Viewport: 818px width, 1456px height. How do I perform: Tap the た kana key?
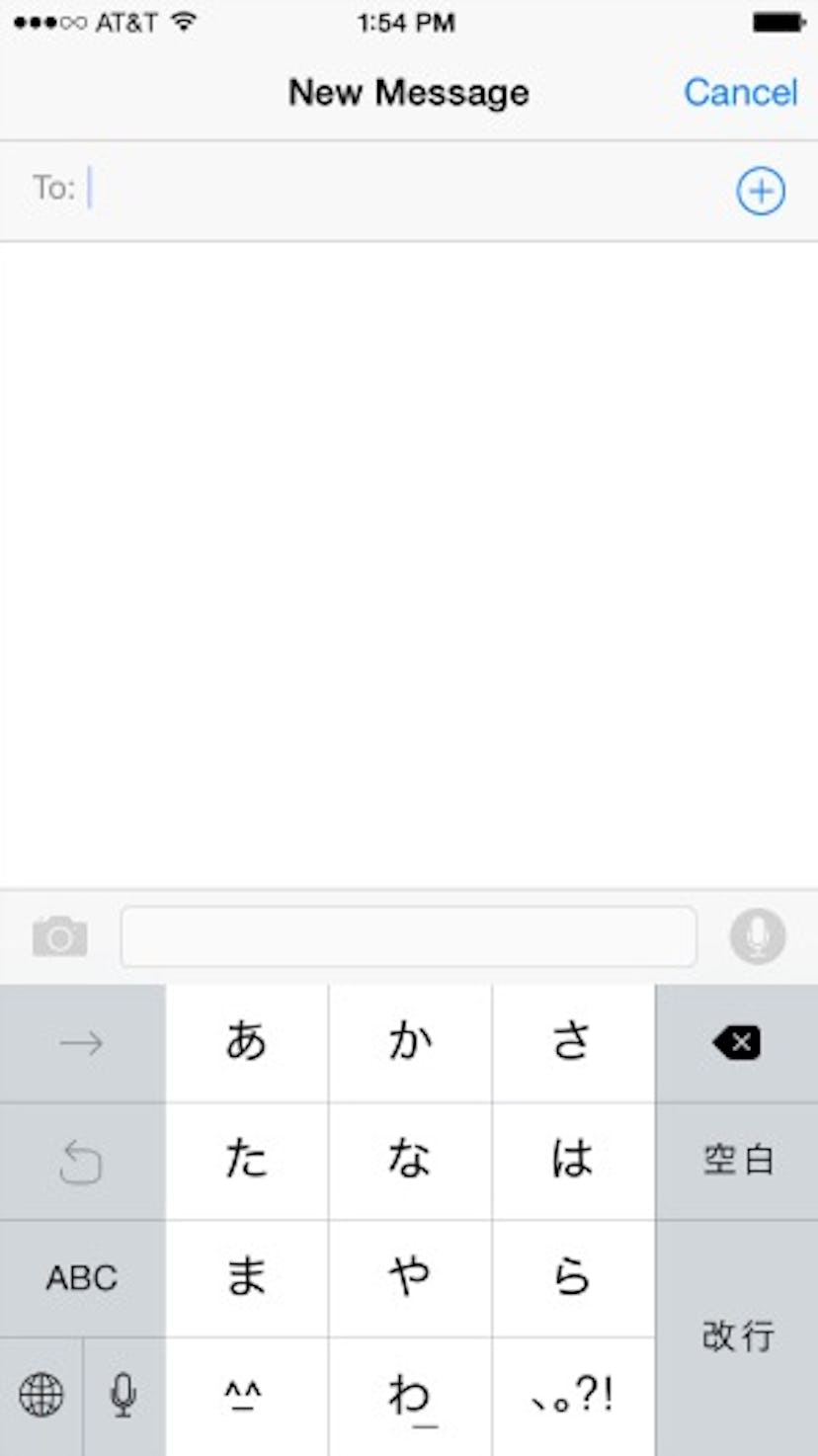(245, 1161)
